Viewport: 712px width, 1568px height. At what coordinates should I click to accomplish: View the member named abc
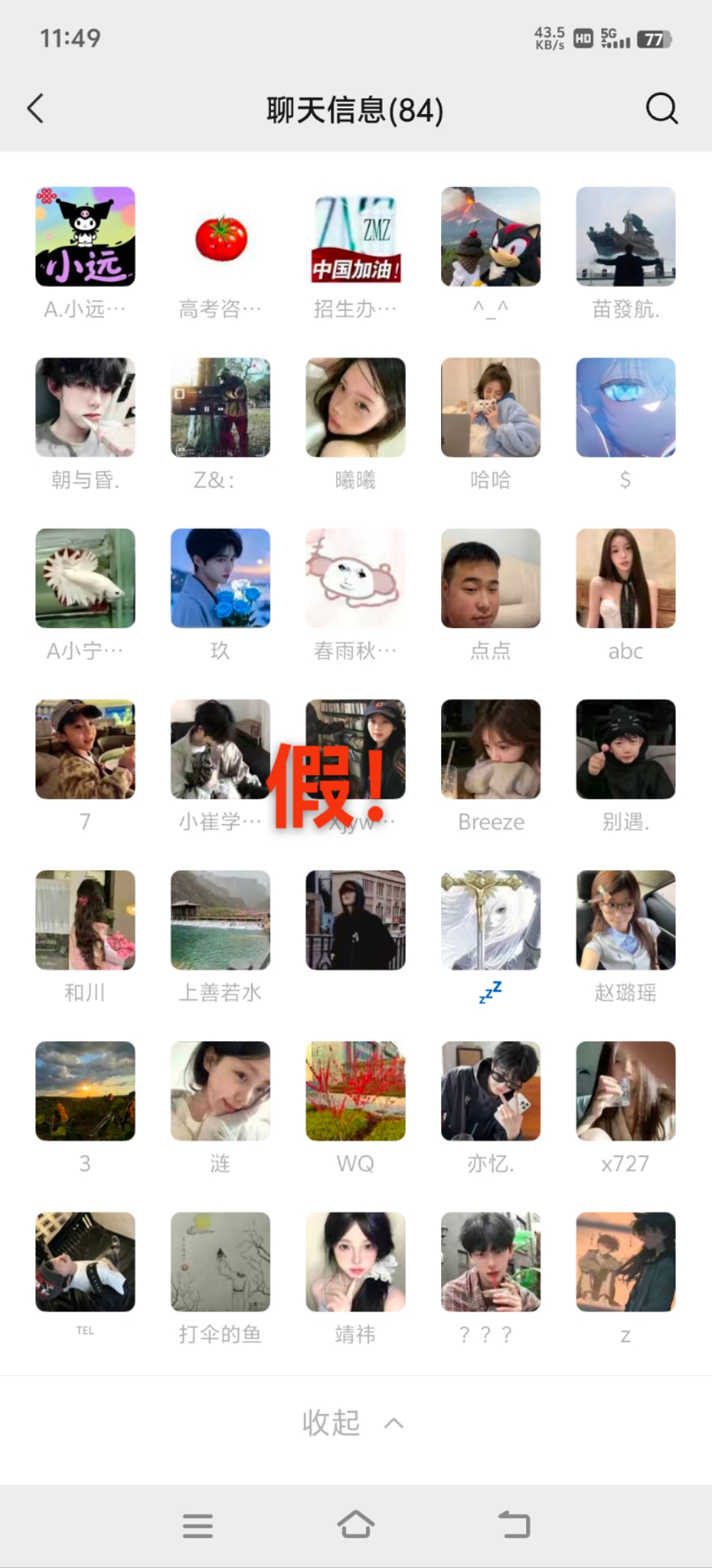point(626,579)
